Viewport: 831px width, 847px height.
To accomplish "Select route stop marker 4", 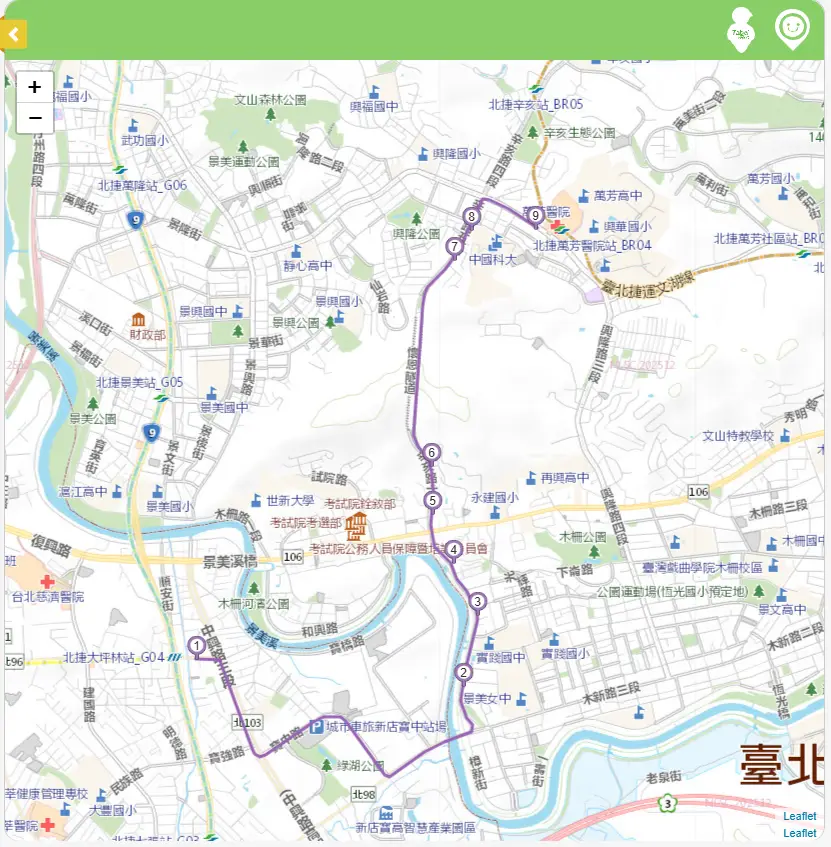I will click(x=453, y=548).
